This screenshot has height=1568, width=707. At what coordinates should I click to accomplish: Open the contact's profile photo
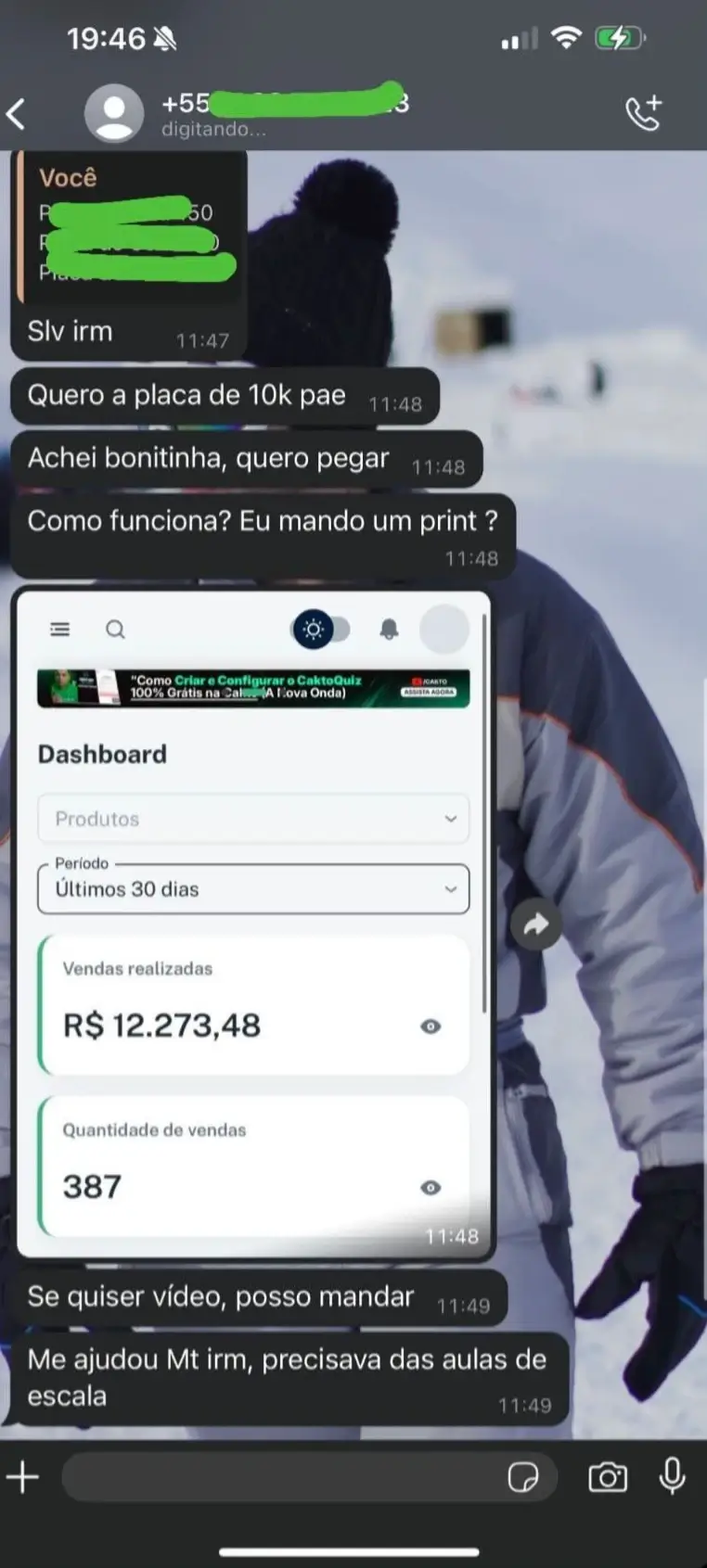(x=114, y=113)
